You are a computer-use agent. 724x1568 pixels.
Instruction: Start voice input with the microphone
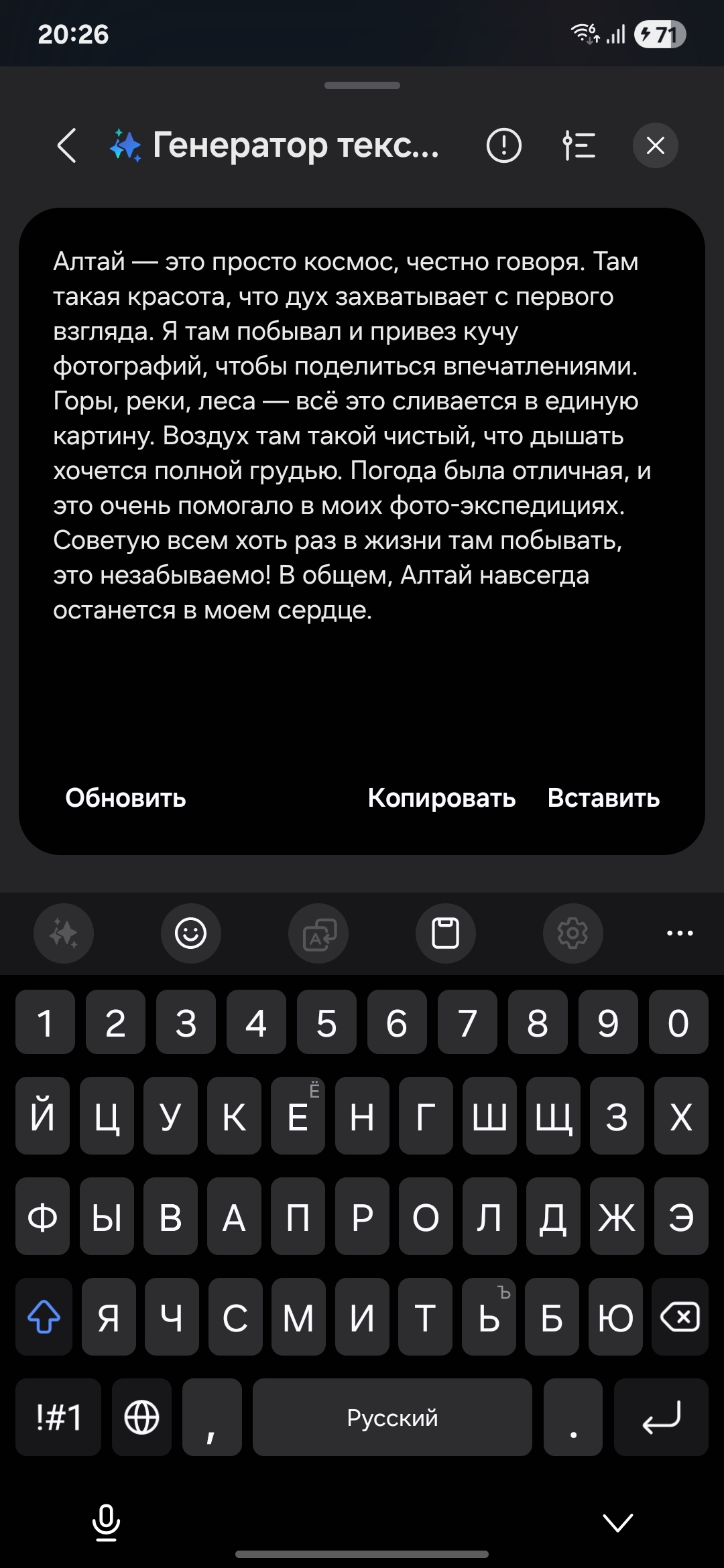click(x=106, y=1522)
